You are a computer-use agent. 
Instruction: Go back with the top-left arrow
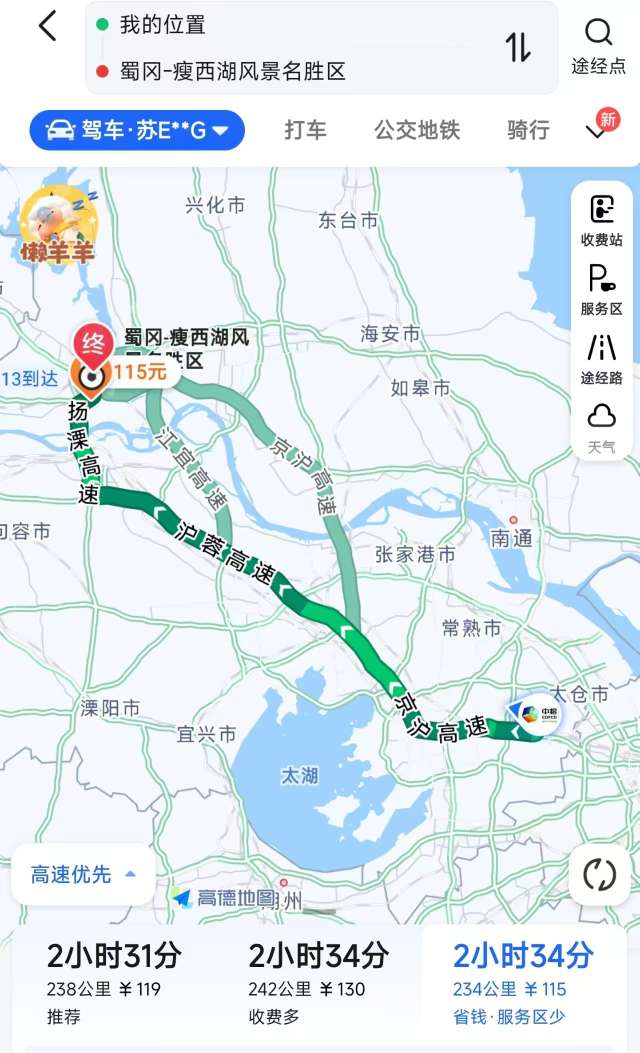pos(47,27)
